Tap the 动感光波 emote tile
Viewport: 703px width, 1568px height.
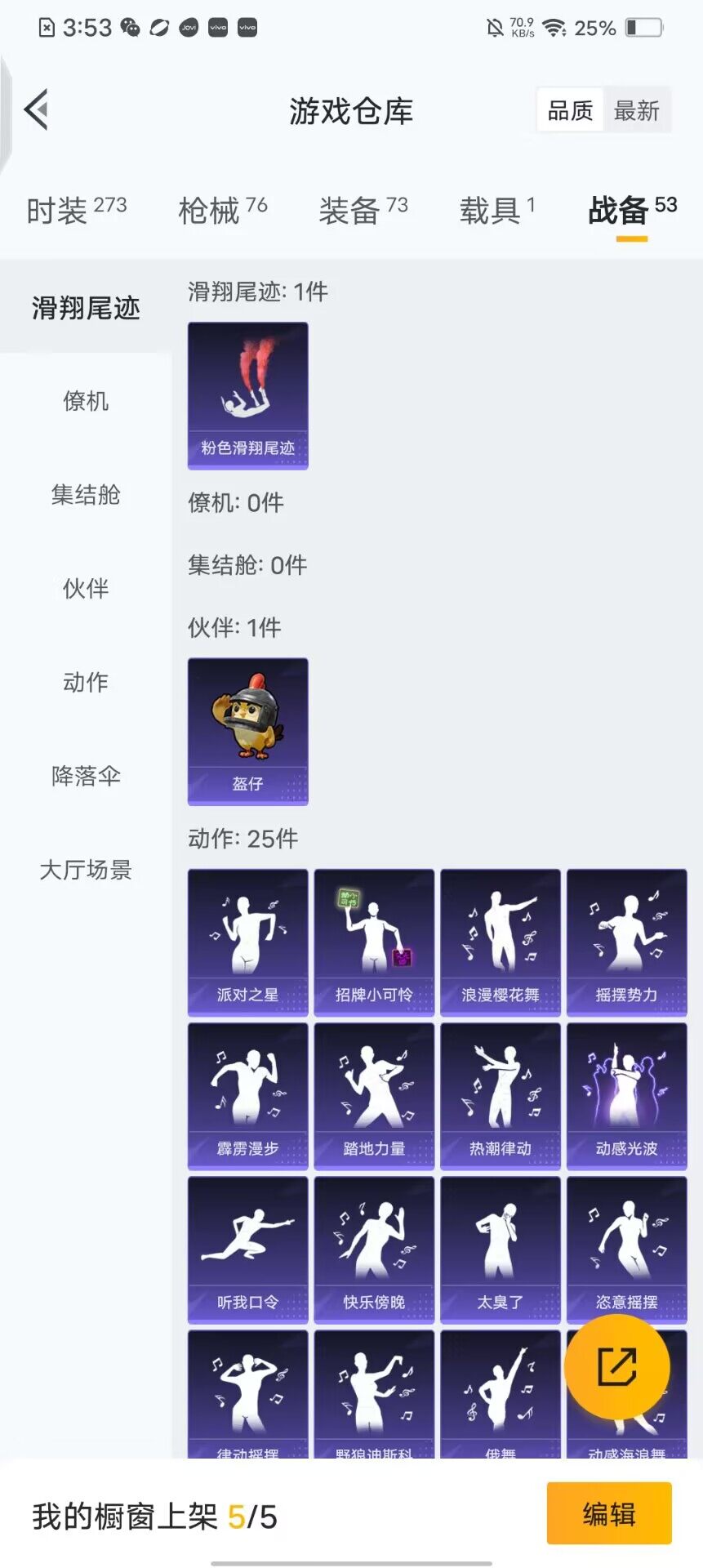[626, 1095]
